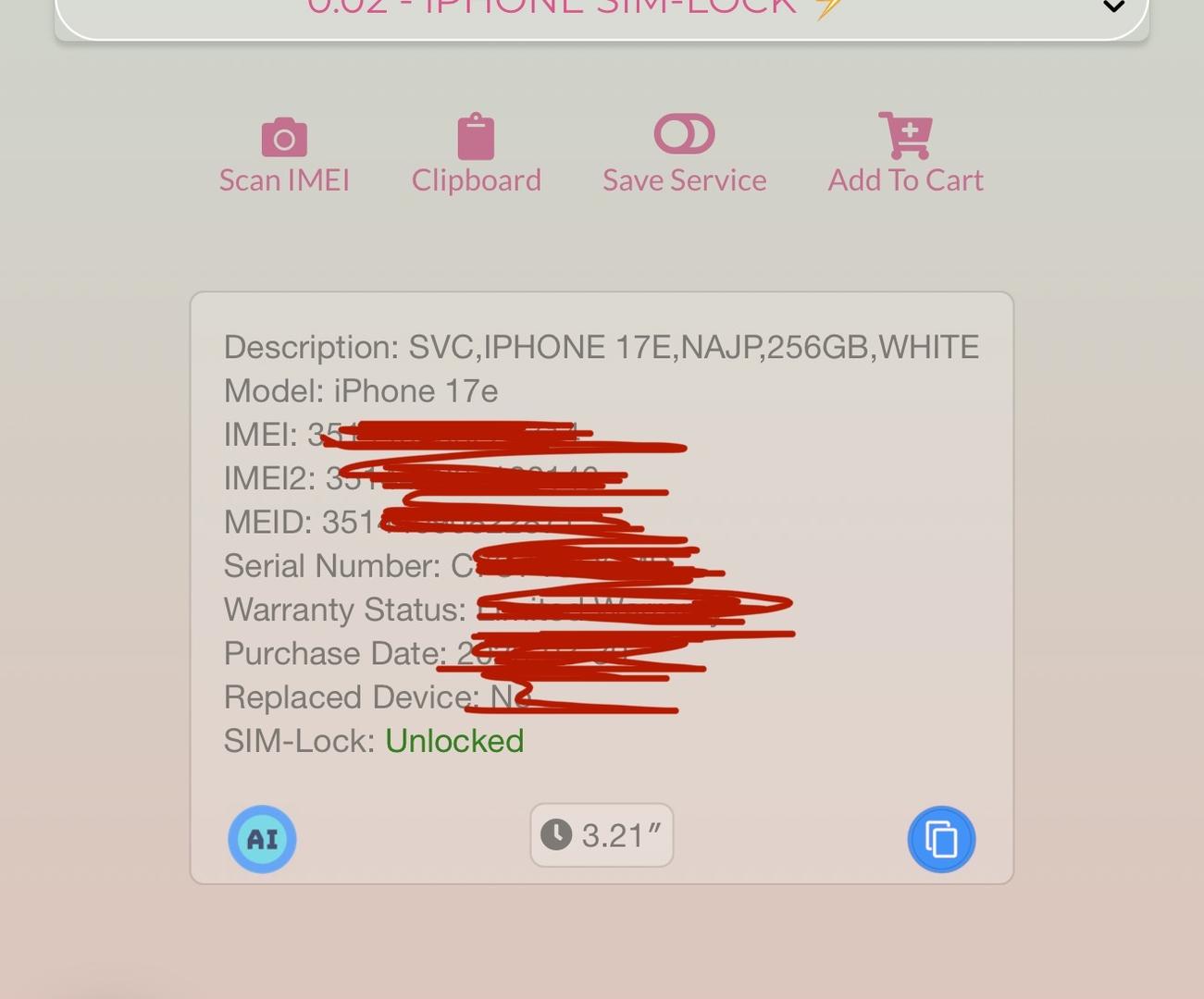The width and height of the screenshot is (1204, 999).
Task: Paste IMEI from Clipboard
Action: click(x=476, y=154)
